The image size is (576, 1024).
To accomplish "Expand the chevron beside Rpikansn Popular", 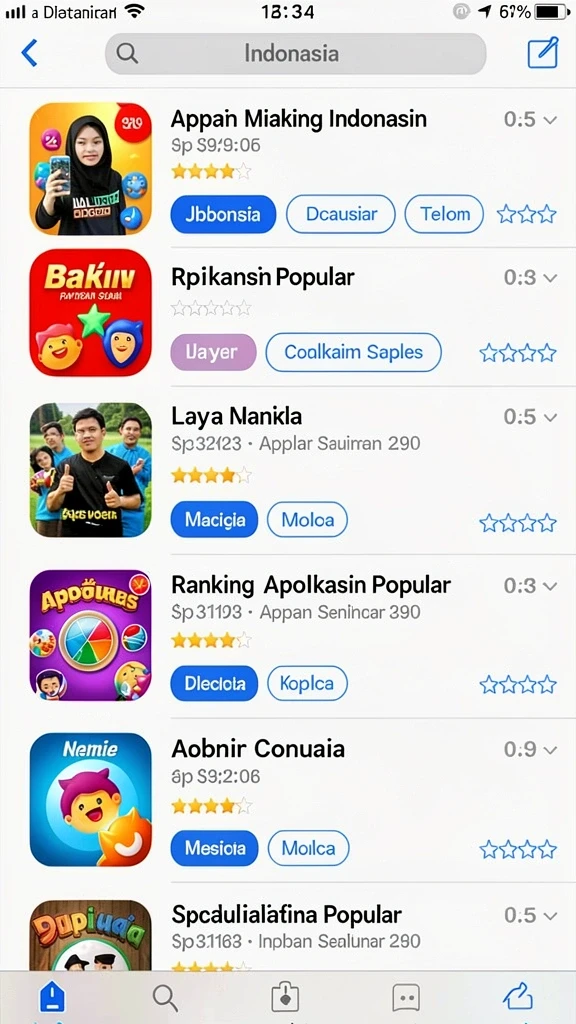I will pos(551,278).
